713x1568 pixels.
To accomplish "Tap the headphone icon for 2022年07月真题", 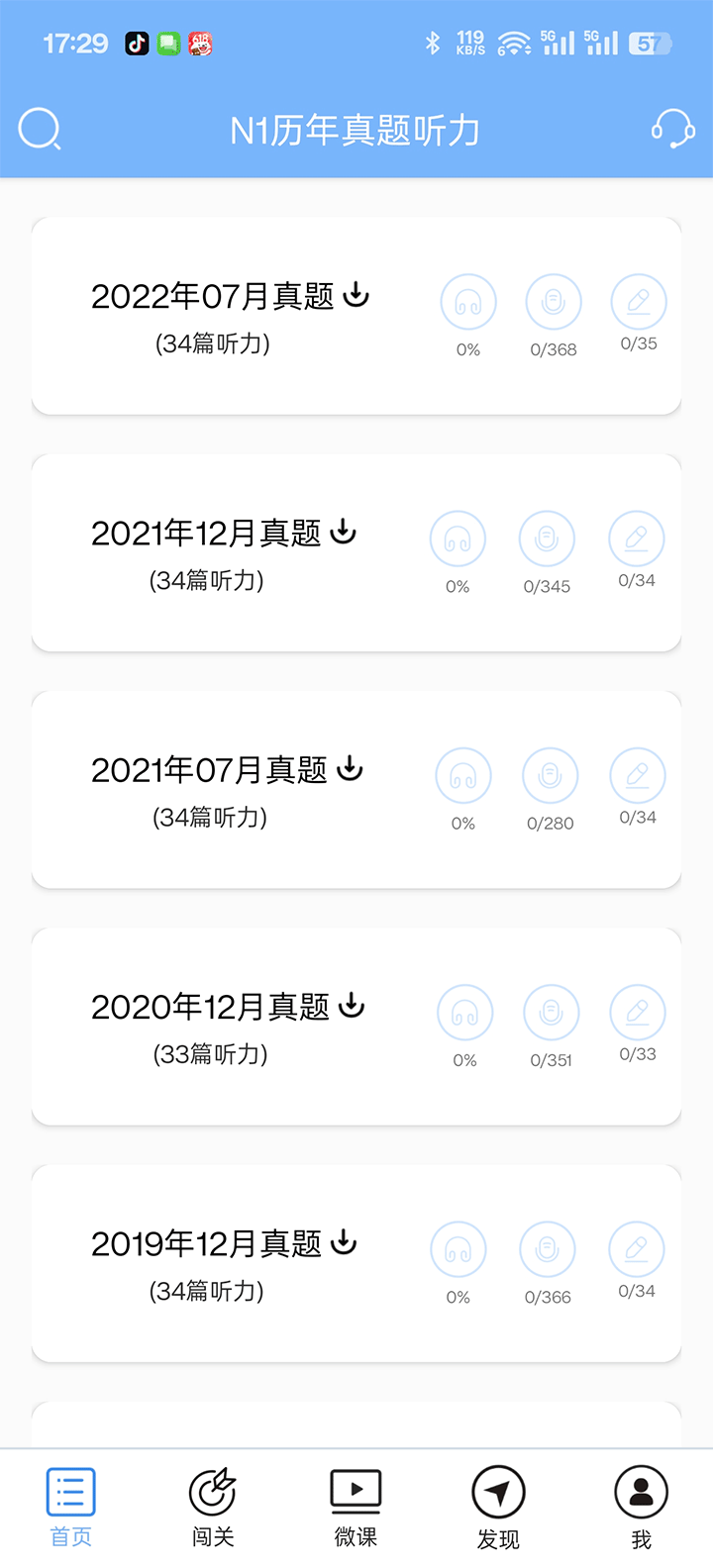I will pyautogui.click(x=467, y=302).
